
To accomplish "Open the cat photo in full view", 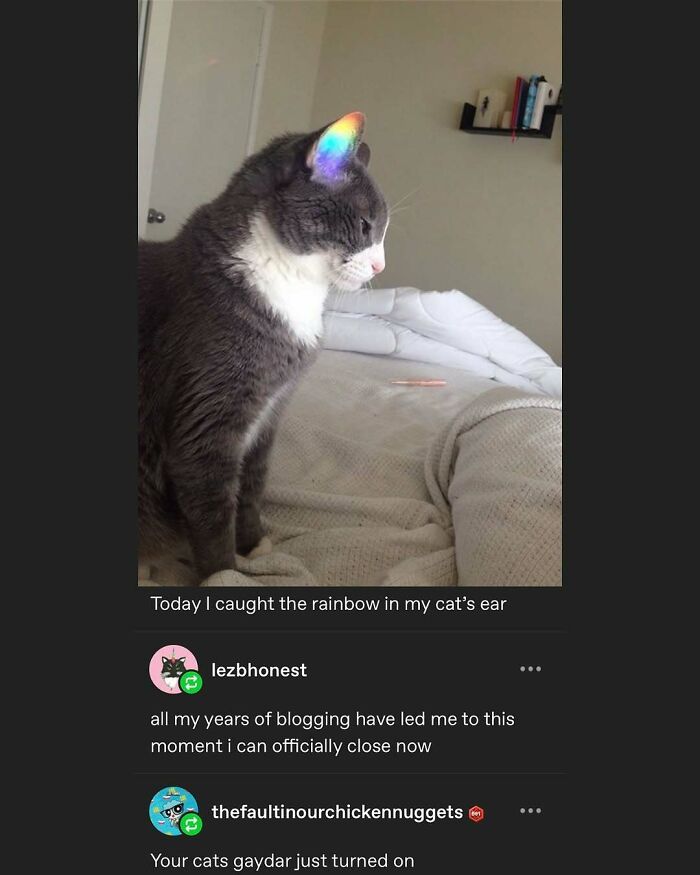I will pyautogui.click(x=350, y=293).
